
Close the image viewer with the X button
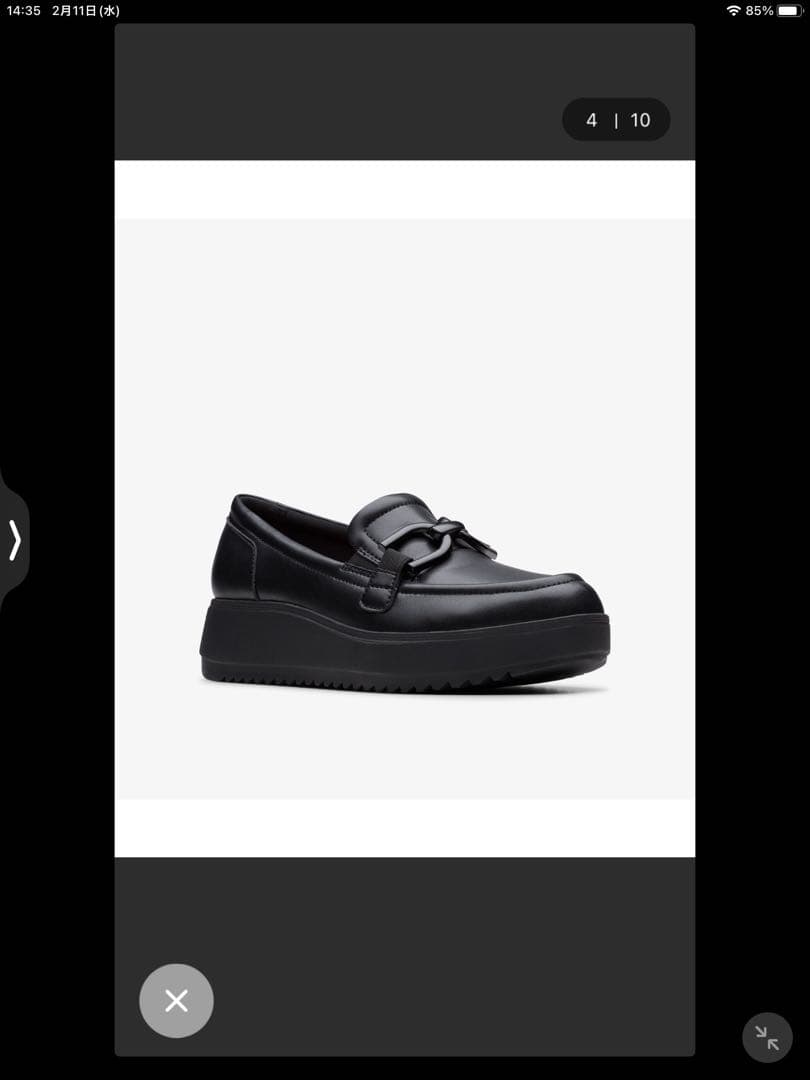176,1000
